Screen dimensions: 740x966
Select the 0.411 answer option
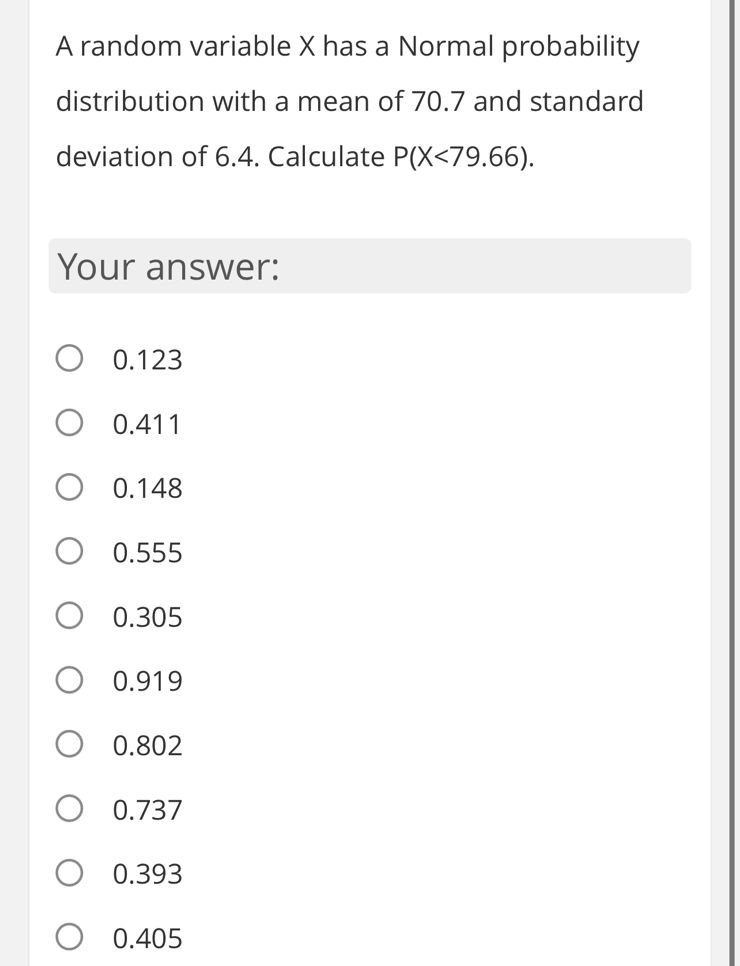[68, 422]
